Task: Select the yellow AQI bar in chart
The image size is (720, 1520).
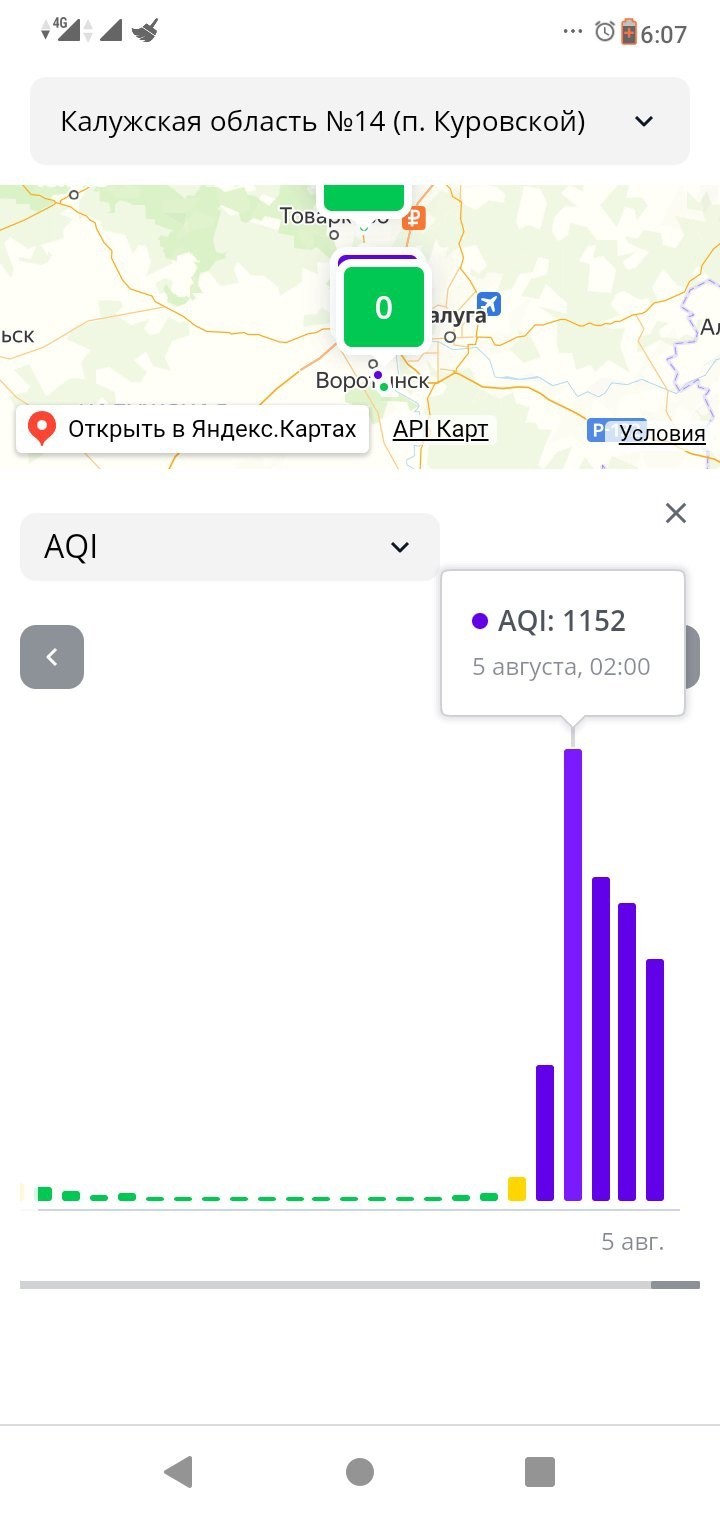Action: coord(517,1189)
